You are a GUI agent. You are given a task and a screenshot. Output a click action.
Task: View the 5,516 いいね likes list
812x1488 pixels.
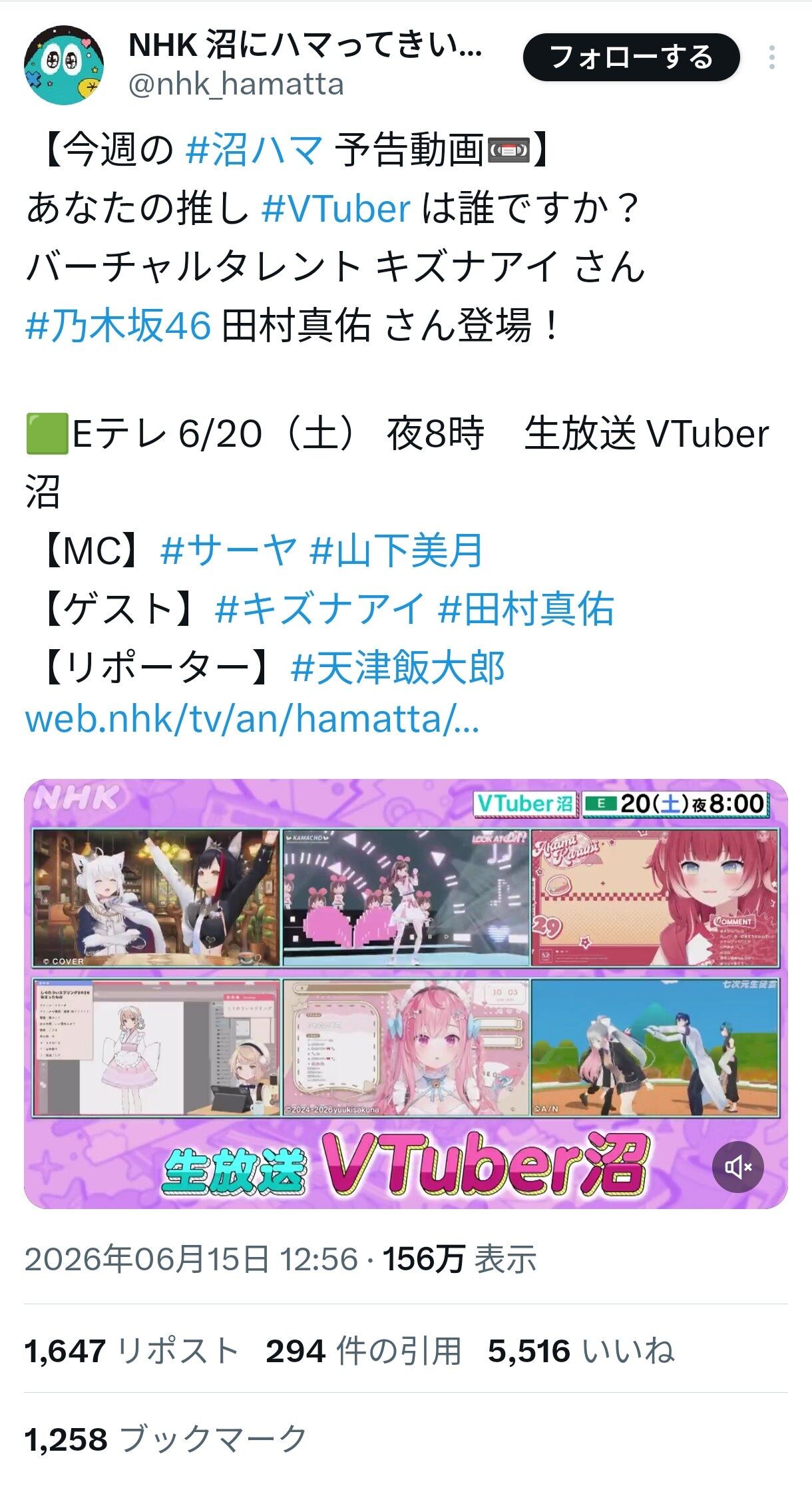tap(581, 1352)
